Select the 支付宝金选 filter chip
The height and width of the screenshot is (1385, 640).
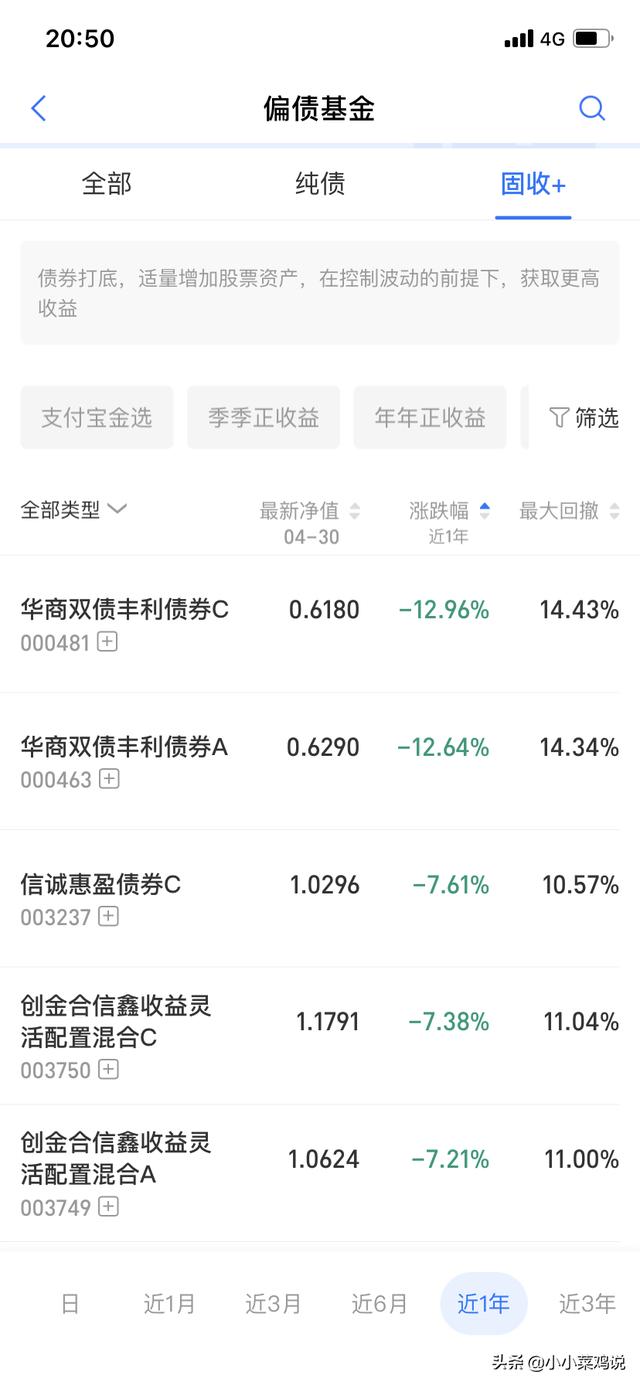(97, 417)
